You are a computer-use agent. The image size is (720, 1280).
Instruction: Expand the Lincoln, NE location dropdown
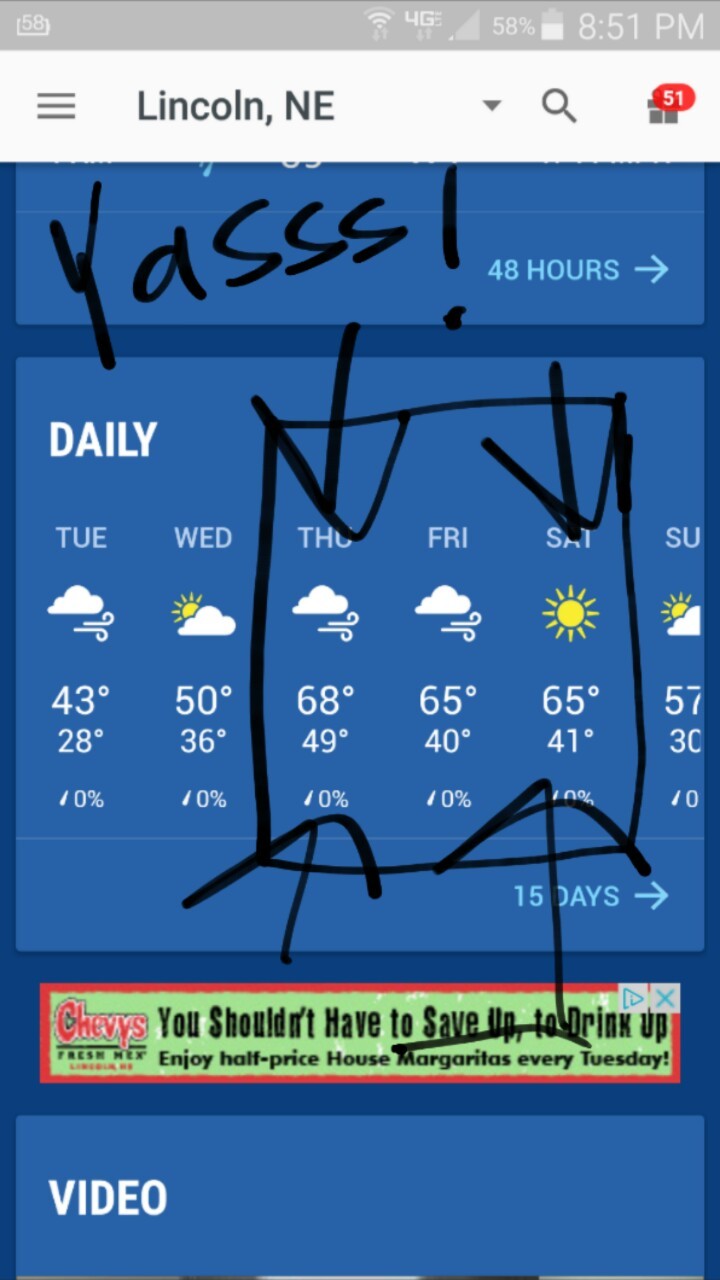click(491, 106)
